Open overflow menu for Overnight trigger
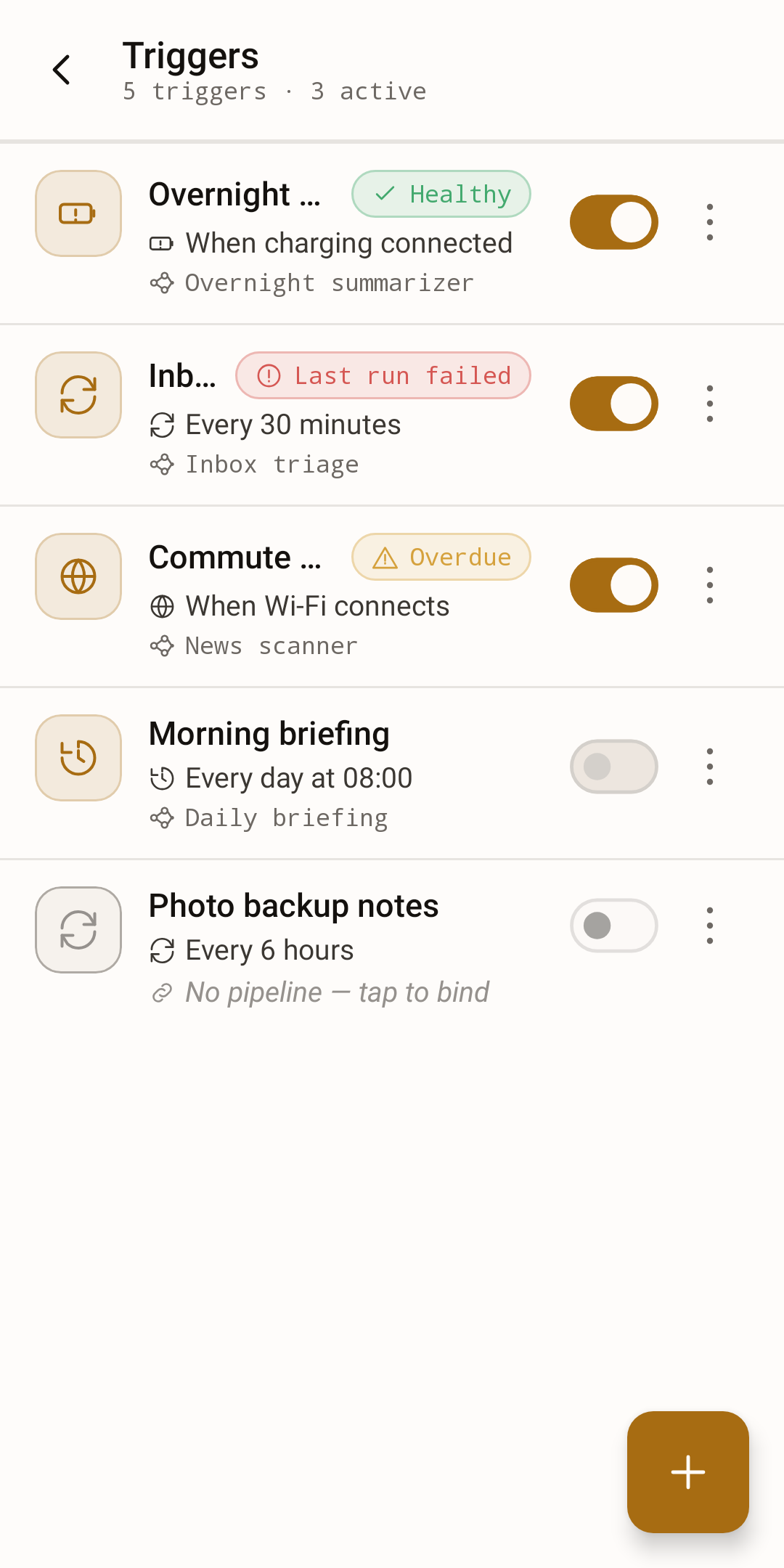The image size is (784, 1568). pyautogui.click(x=710, y=222)
